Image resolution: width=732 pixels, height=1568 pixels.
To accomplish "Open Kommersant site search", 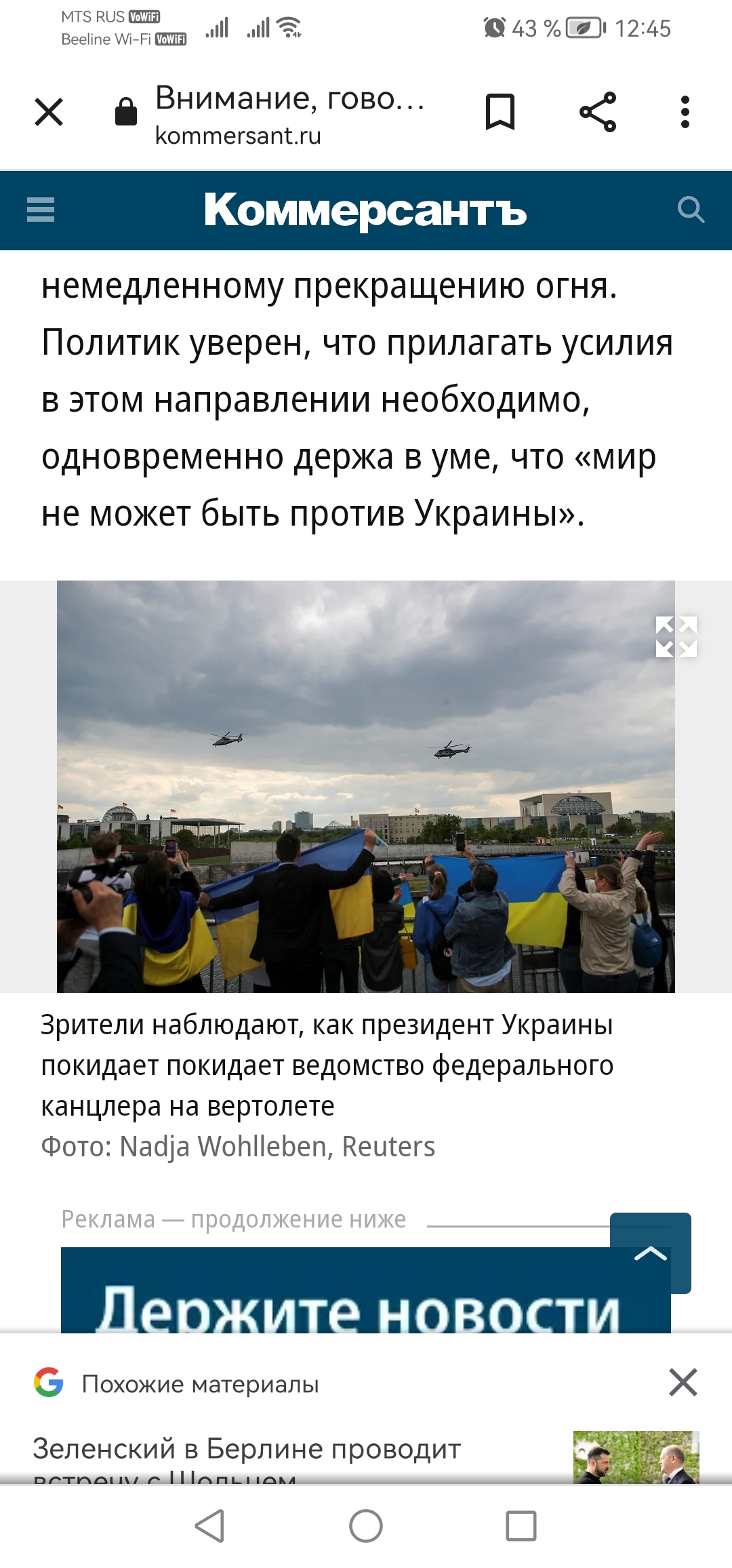I will pos(691,210).
